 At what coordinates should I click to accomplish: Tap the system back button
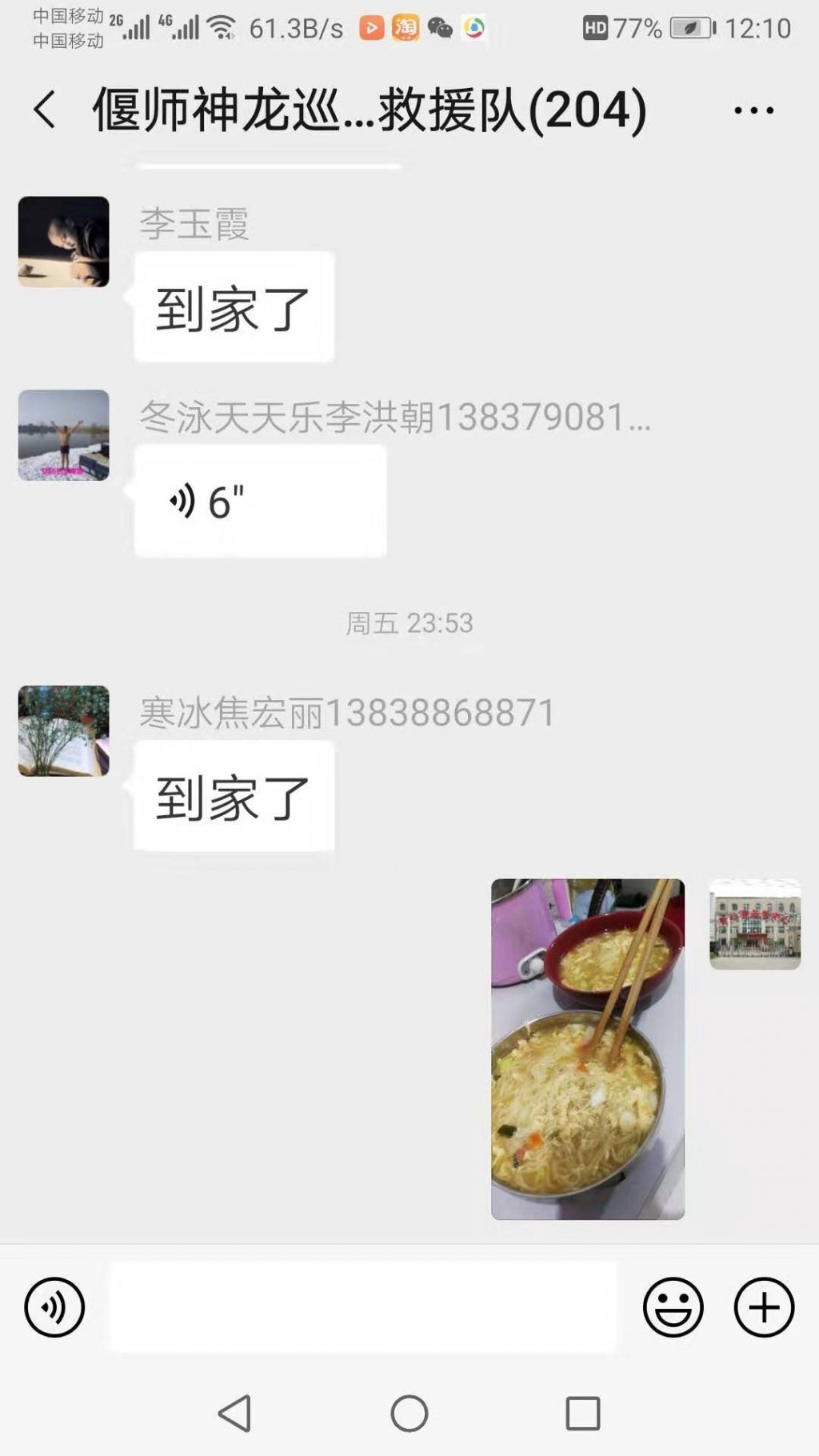click(x=235, y=1414)
